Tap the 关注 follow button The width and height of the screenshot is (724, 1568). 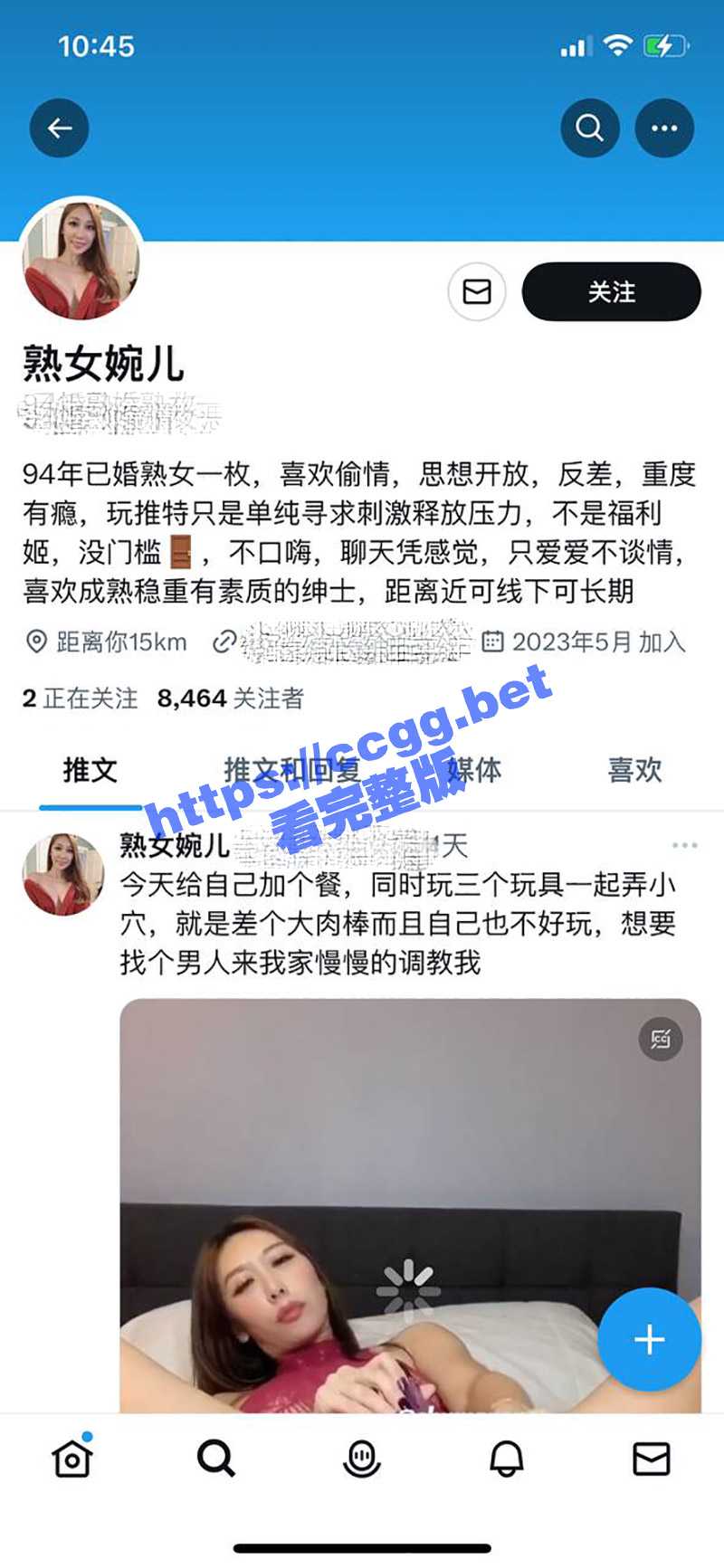[611, 291]
